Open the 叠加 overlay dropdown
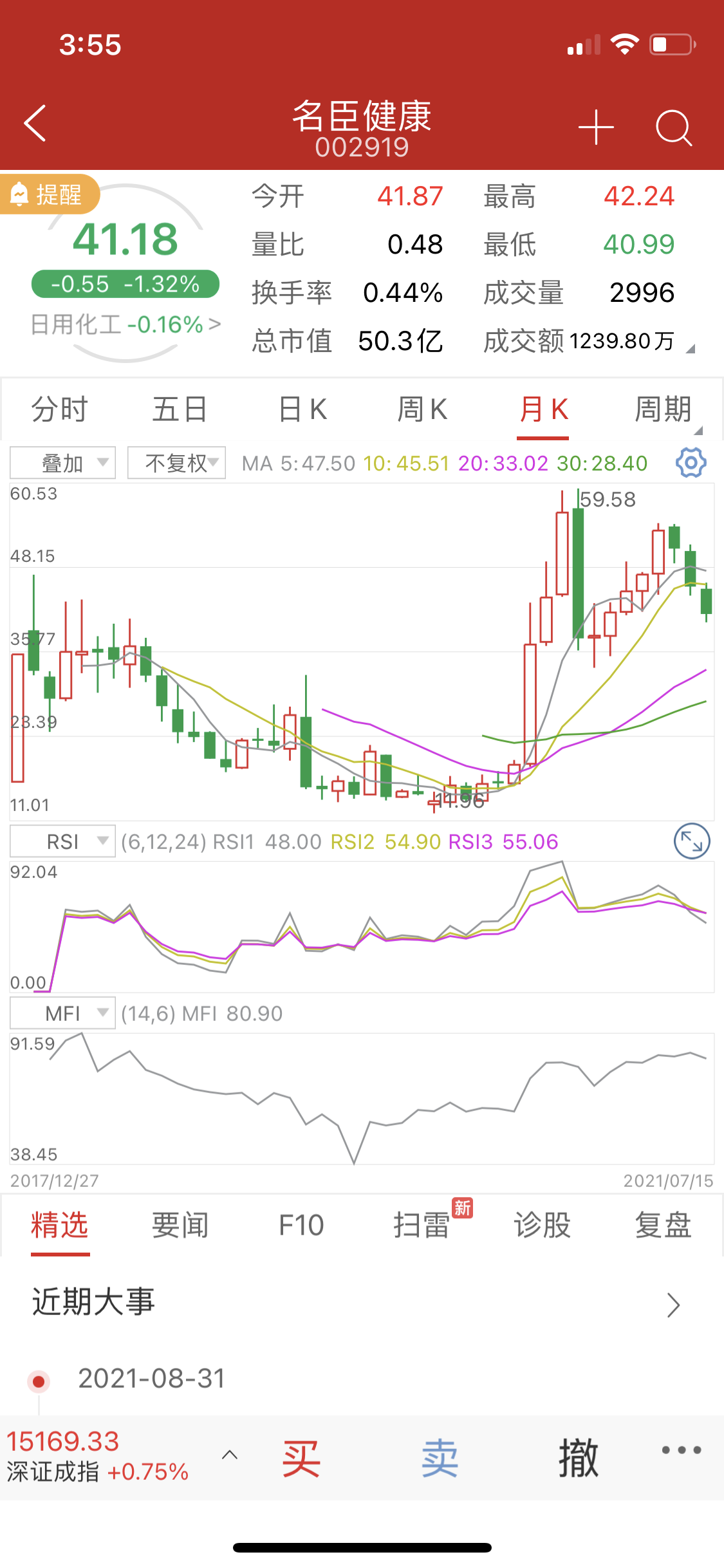The height and width of the screenshot is (1568, 724). pos(63,463)
